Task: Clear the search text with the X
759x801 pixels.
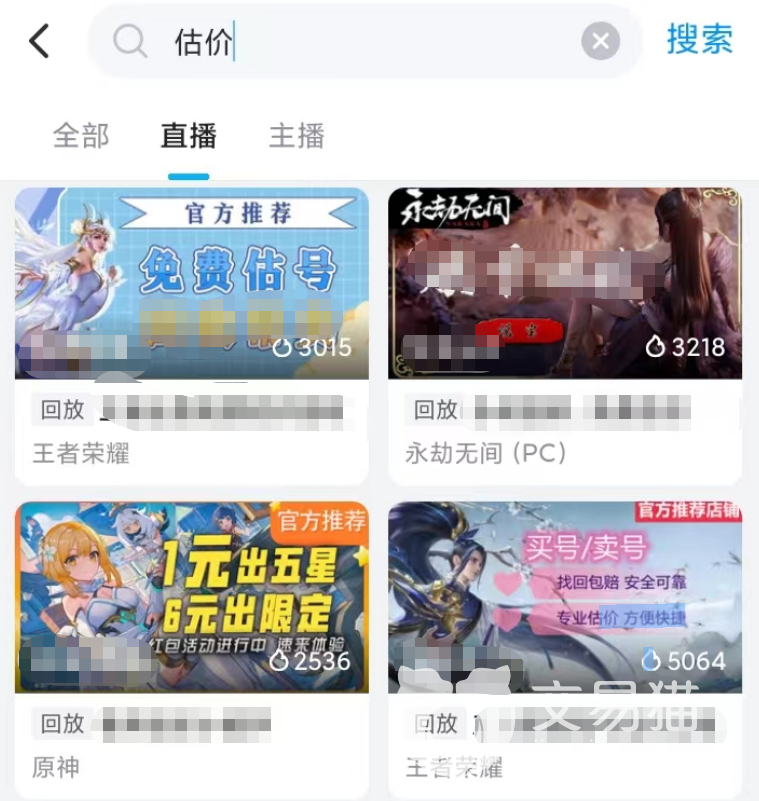Action: click(x=600, y=42)
